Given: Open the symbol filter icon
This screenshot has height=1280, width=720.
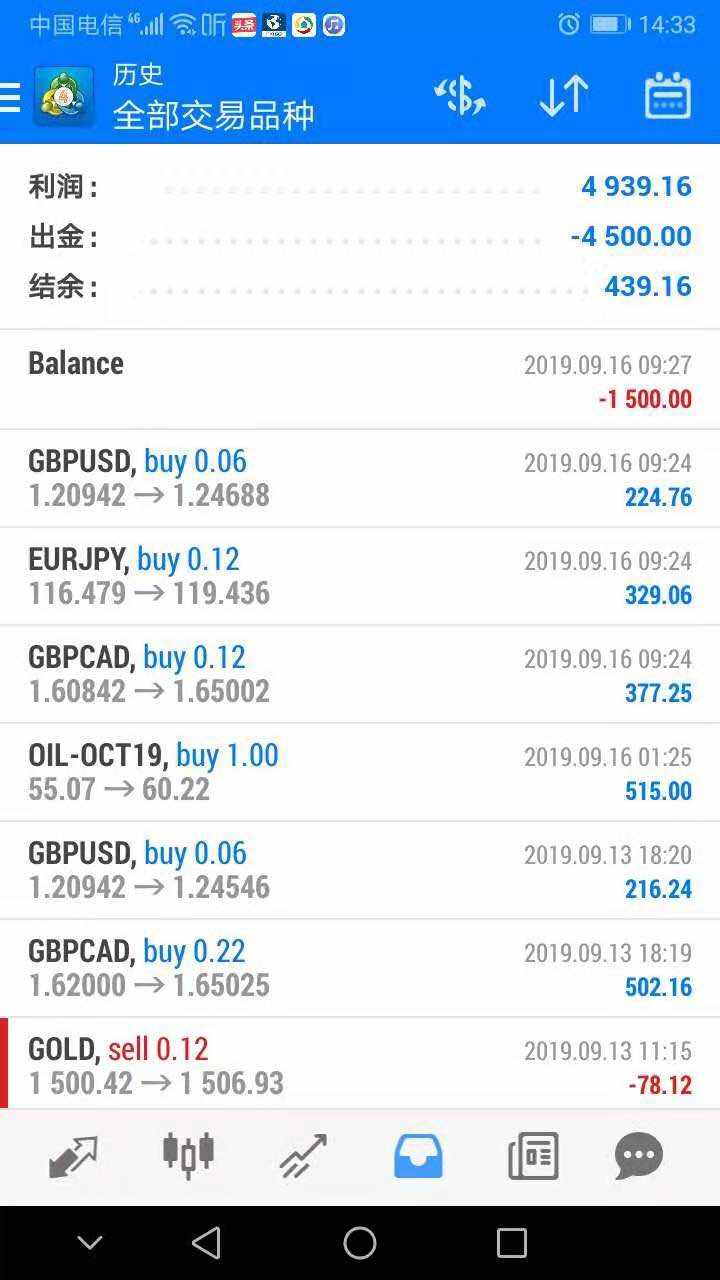Looking at the screenshot, I should pos(459,97).
